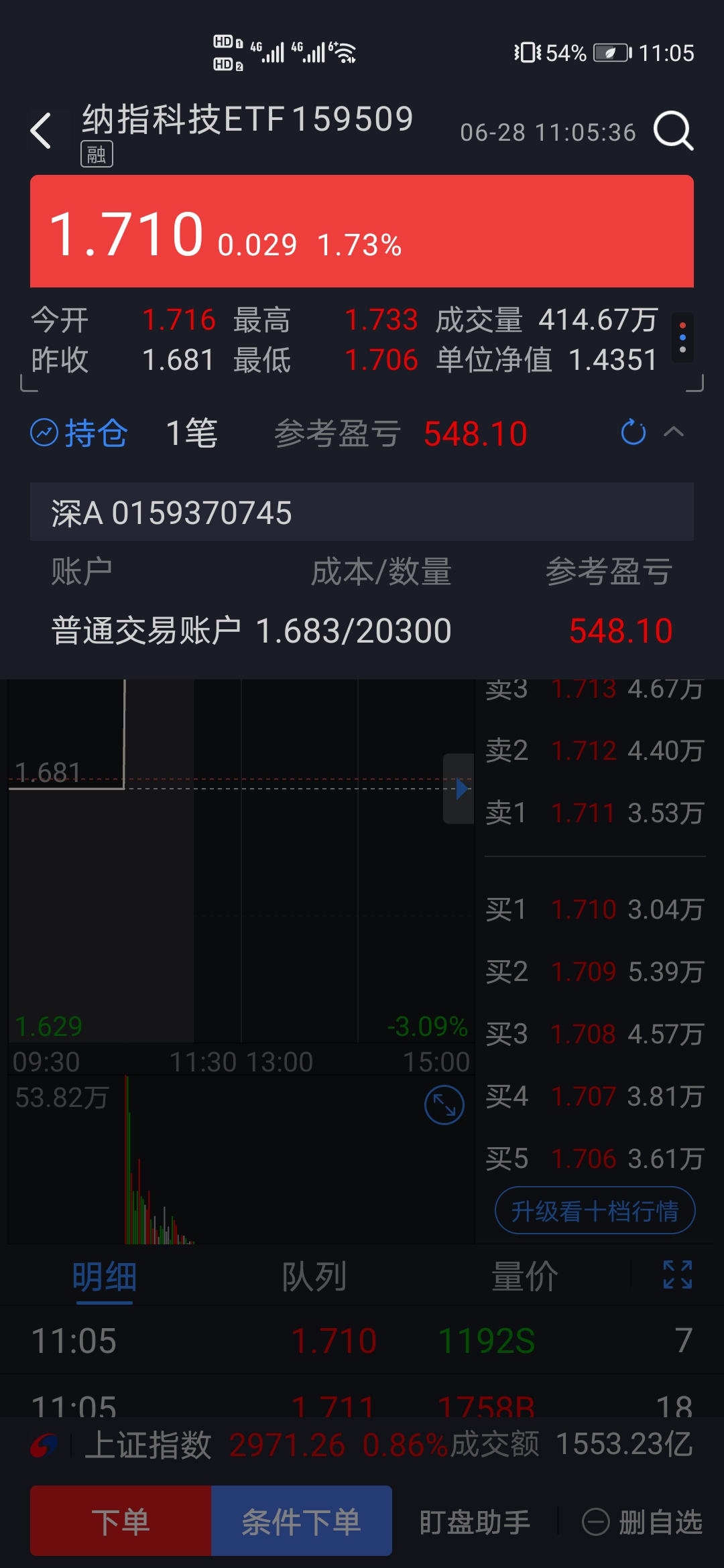Toggle the 明细 detail view
Image resolution: width=724 pixels, height=1568 pixels.
105,1277
